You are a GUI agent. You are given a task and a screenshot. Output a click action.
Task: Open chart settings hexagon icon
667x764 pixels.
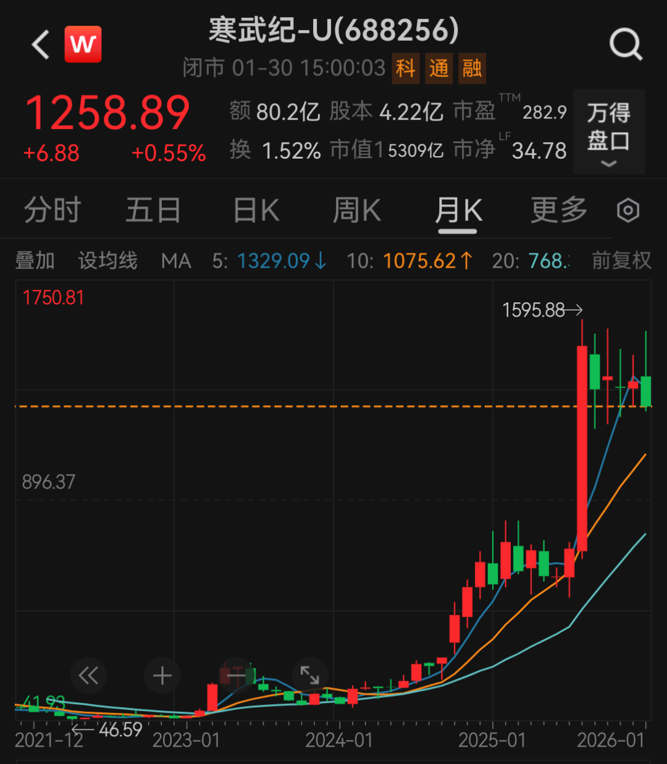tap(628, 210)
